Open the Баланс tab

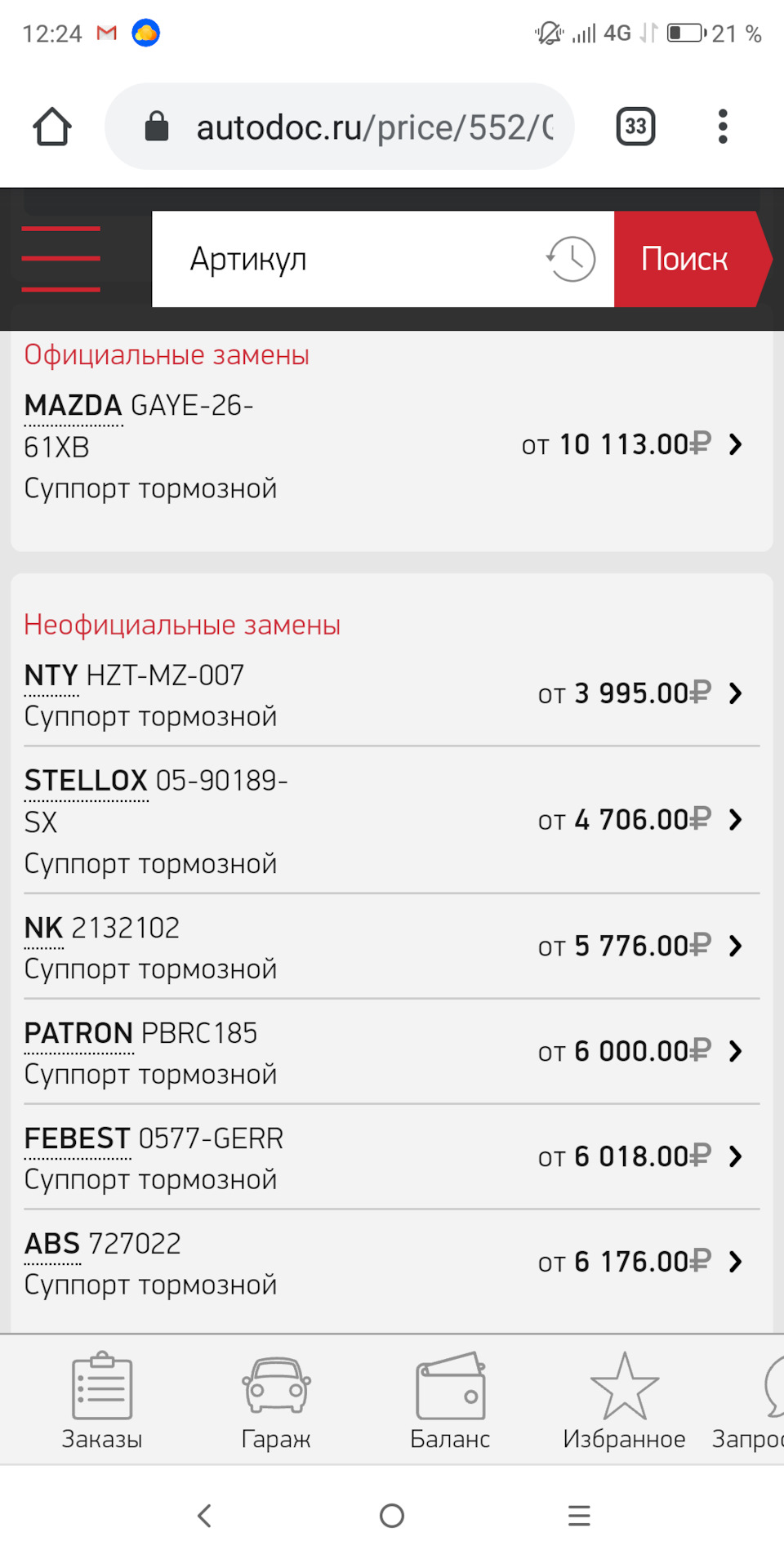[x=450, y=1400]
